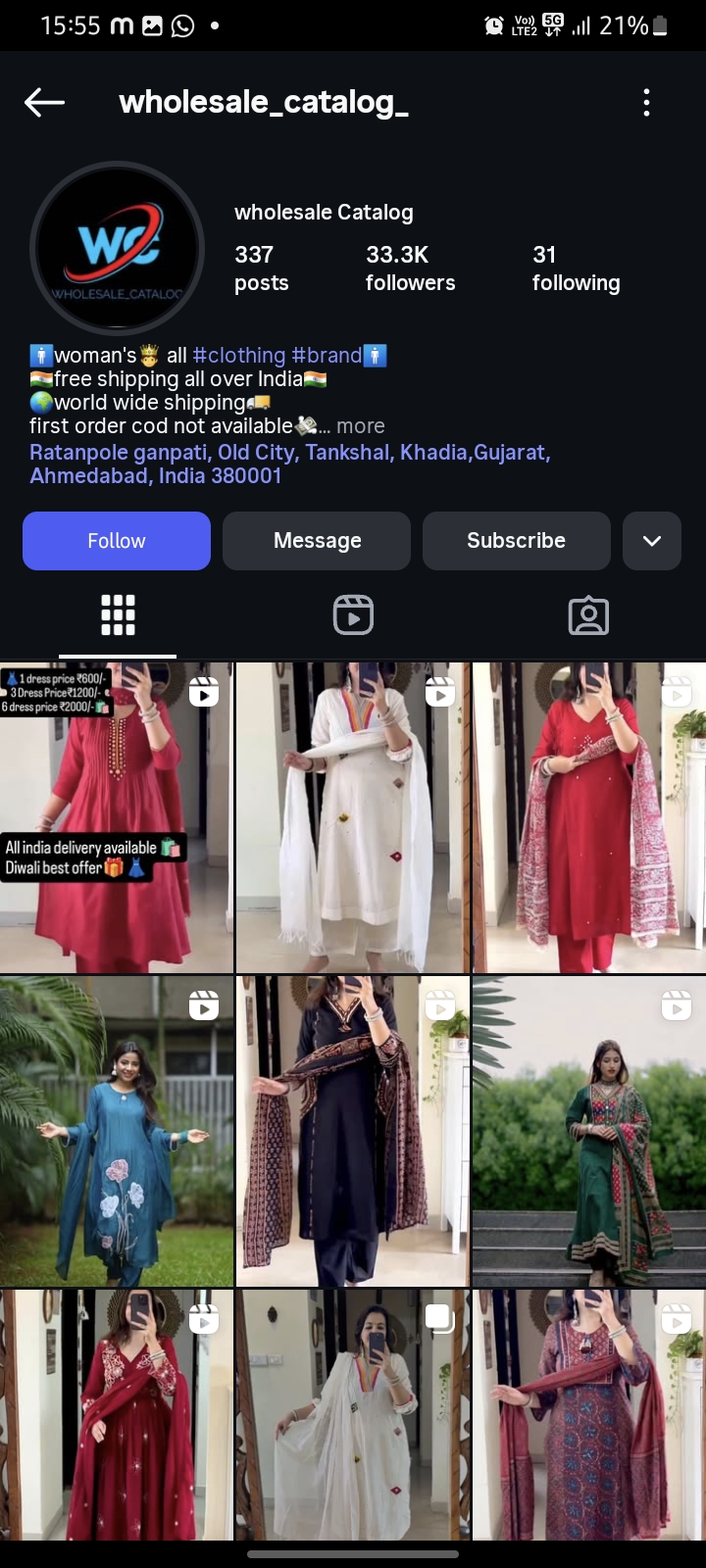Switch to the posts grid tab
Screen dimensions: 706x1568
click(118, 615)
